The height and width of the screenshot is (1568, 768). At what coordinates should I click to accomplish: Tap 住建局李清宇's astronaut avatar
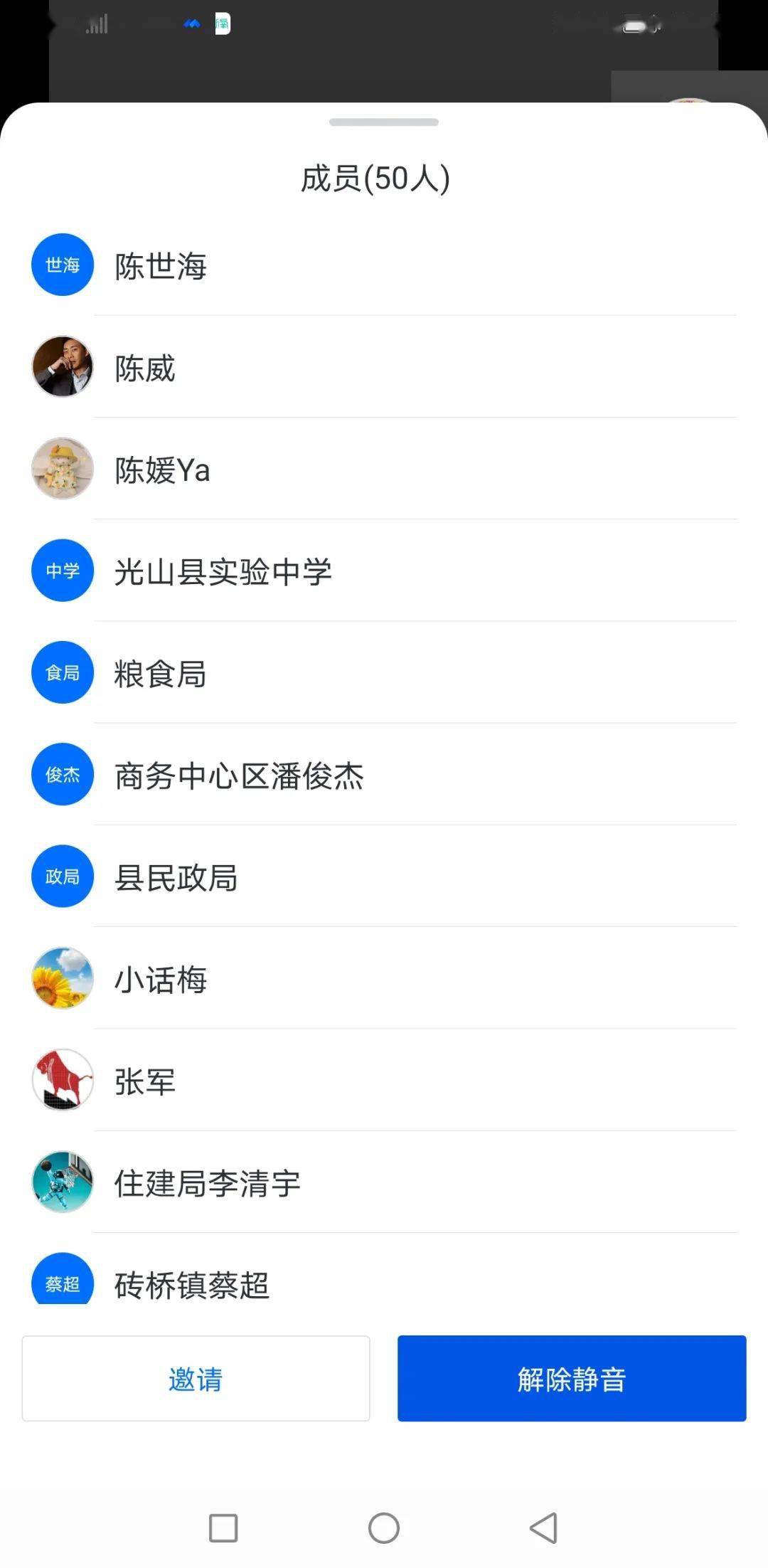pos(62,1183)
